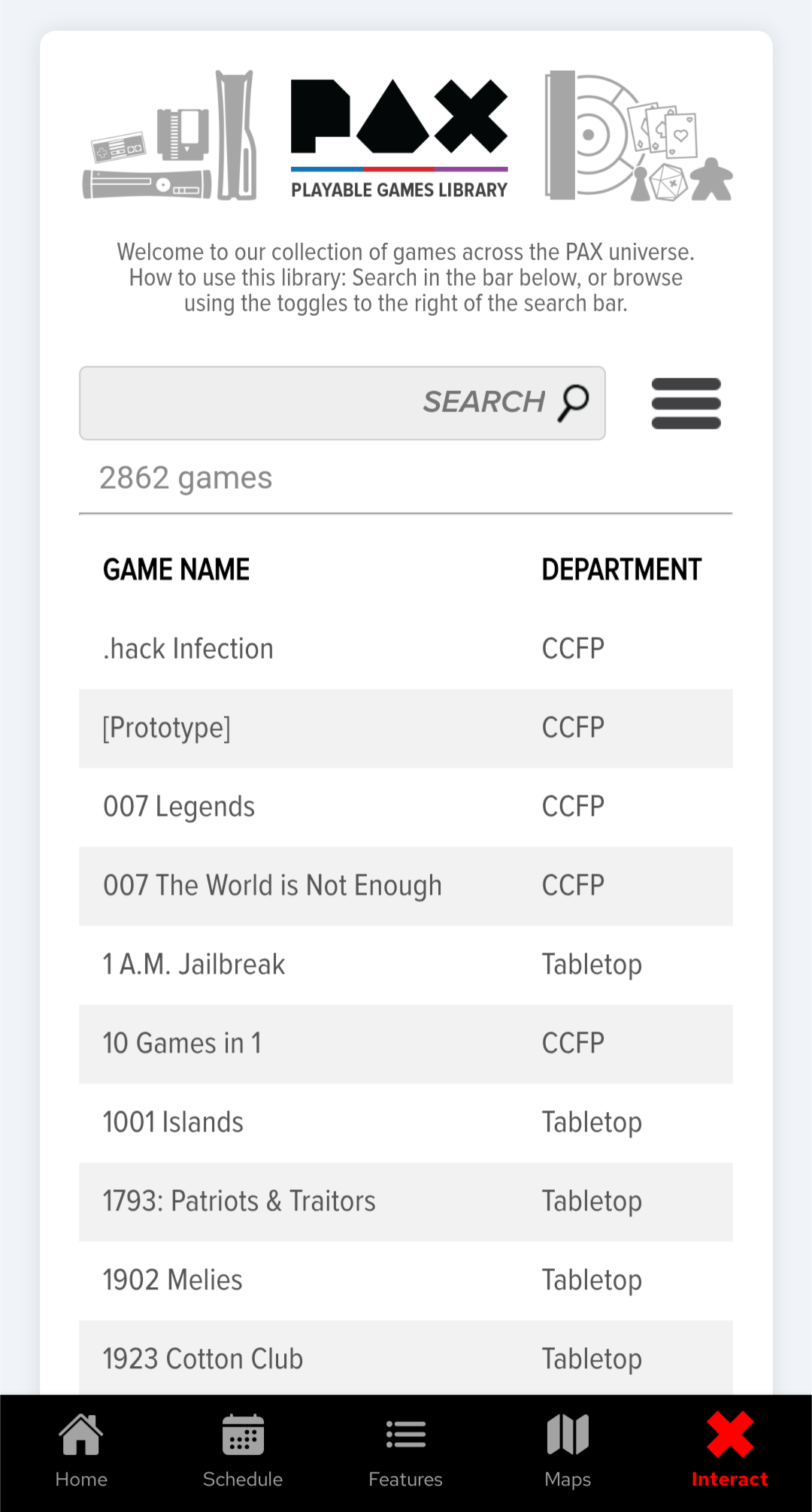Go to the Home tab
Viewport: 812px width, 1512px height.
81,1453
